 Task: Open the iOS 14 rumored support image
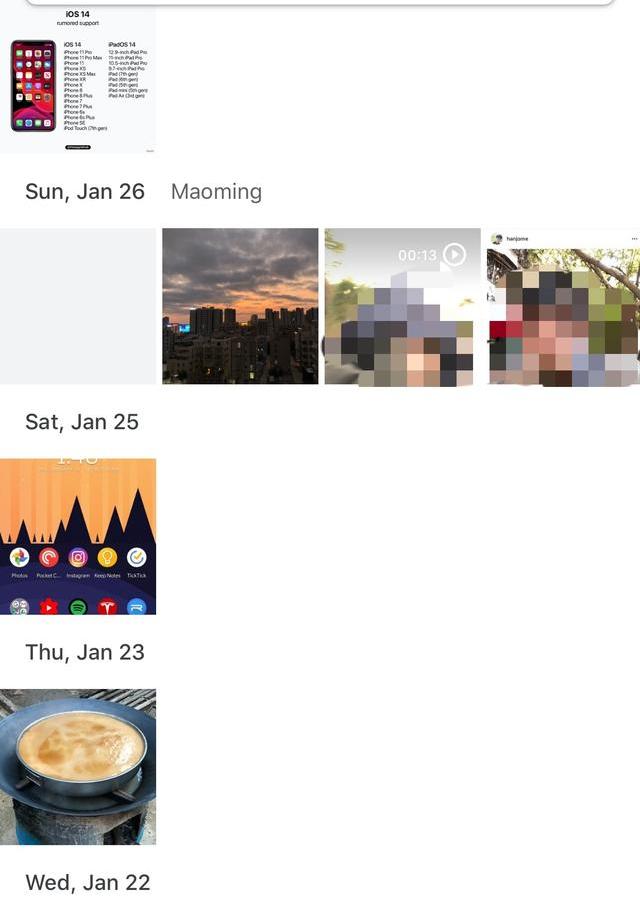[x=78, y=80]
